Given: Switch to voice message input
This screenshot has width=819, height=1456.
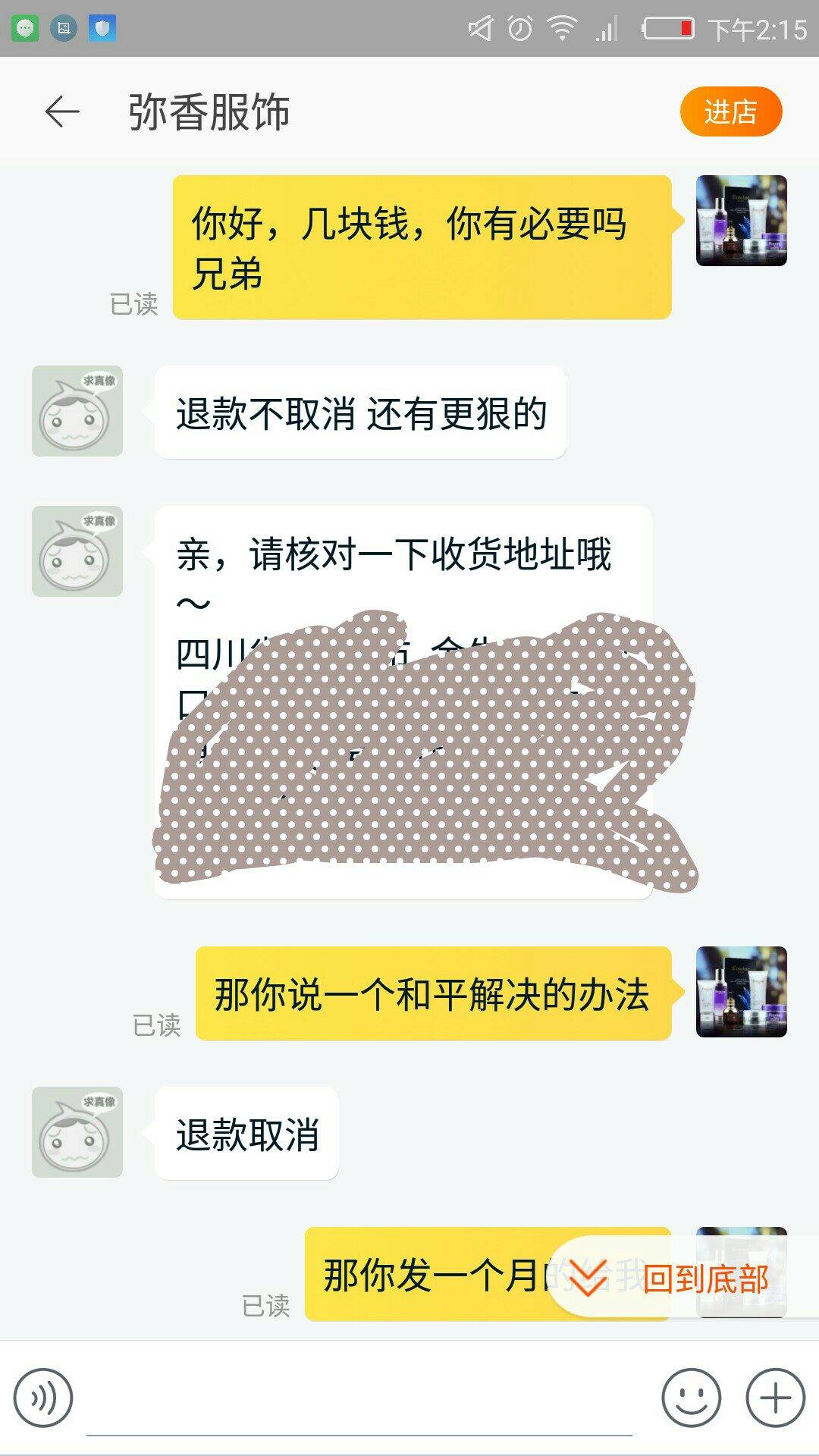Looking at the screenshot, I should pyautogui.click(x=43, y=1398).
